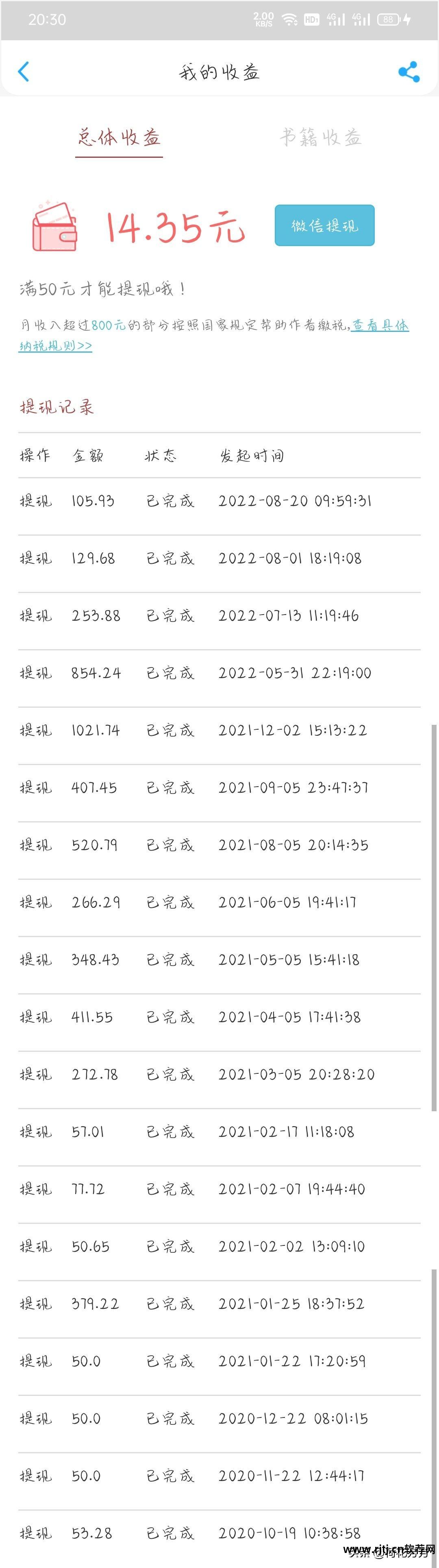439x1568 pixels.
Task: Tap the 微信提现 button
Action: [x=324, y=226]
